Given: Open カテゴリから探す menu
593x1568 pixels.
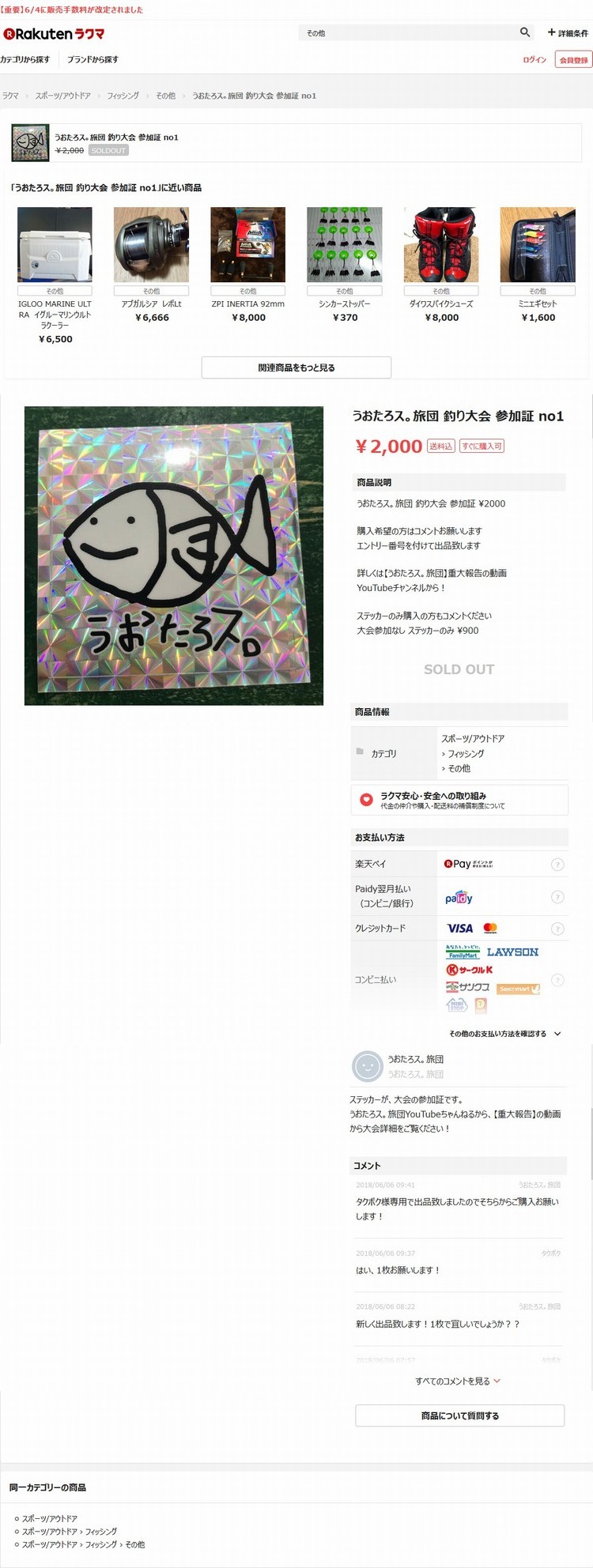Looking at the screenshot, I should 25,59.
